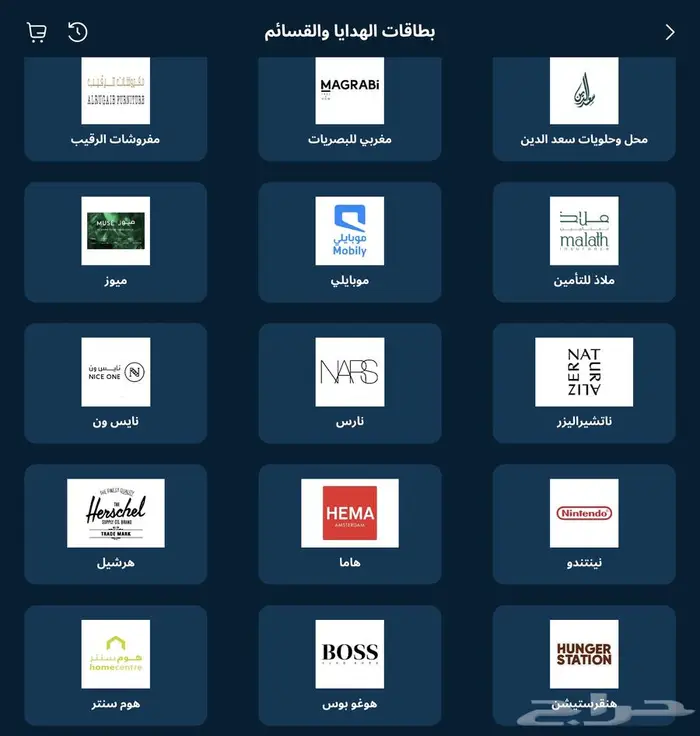Viewport: 700px width, 736px height.
Task: Open the shopping cart
Action: [36, 32]
